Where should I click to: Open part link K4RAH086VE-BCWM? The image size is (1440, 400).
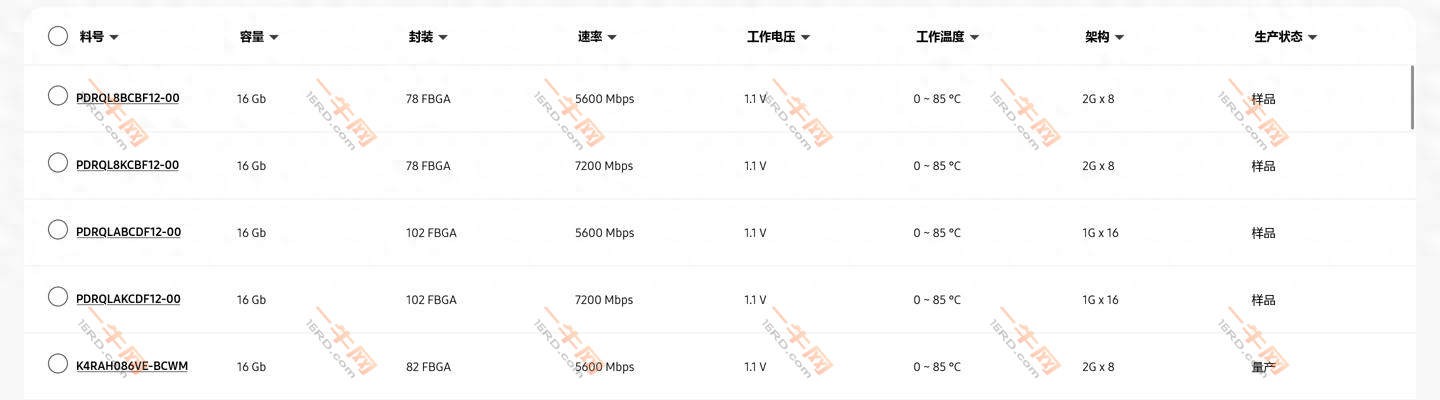[132, 366]
